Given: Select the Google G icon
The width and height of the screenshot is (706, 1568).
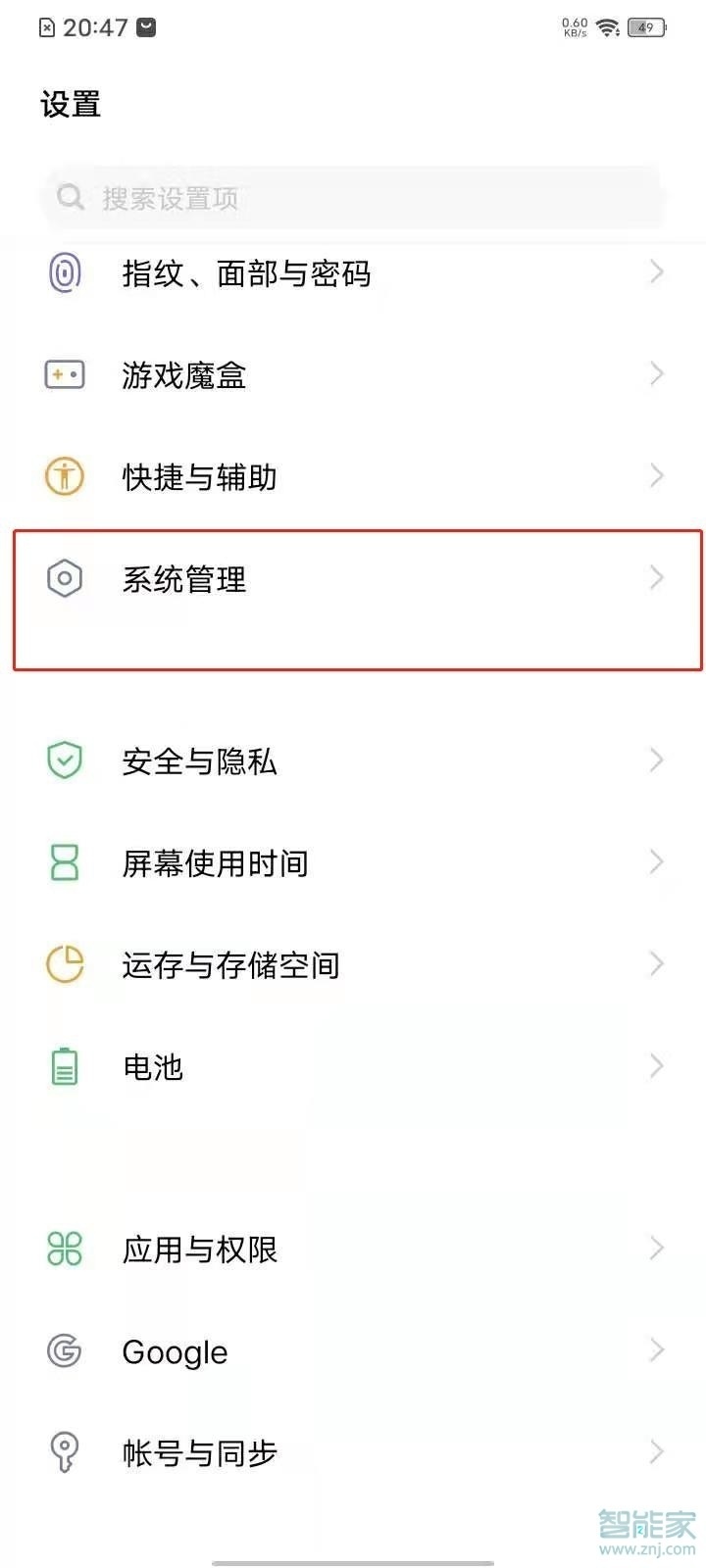Looking at the screenshot, I should [64, 1350].
